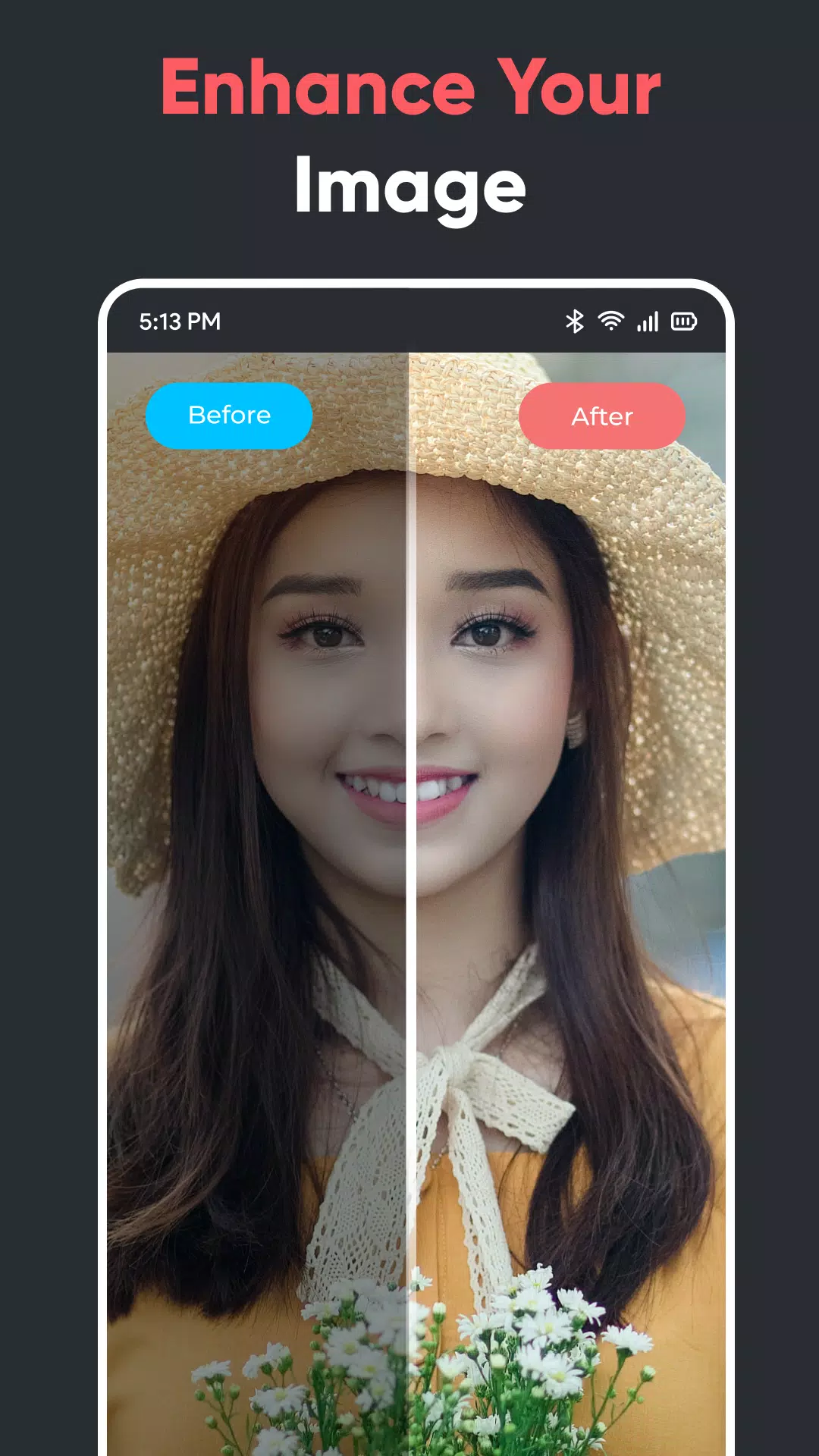This screenshot has width=819, height=1456.
Task: Switch comparison to the enhanced side
Action: pyautogui.click(x=601, y=416)
